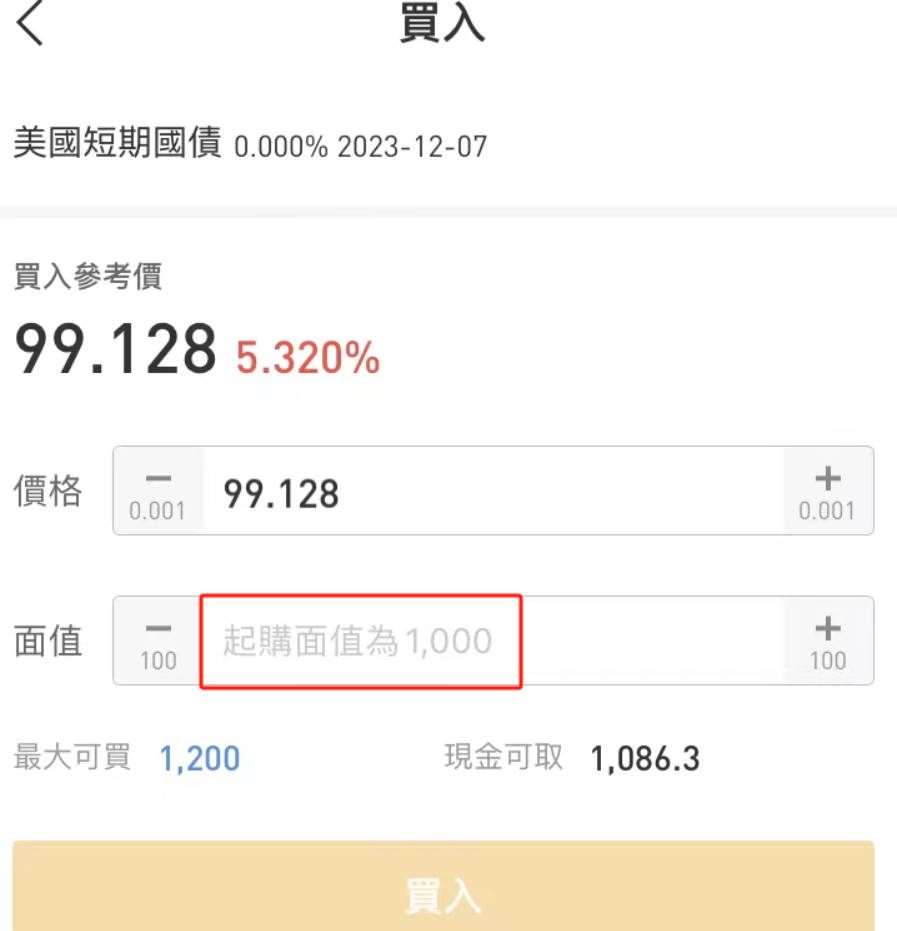Select max purchasable amount 1,200
Image resolution: width=897 pixels, height=931 pixels.
(200, 759)
